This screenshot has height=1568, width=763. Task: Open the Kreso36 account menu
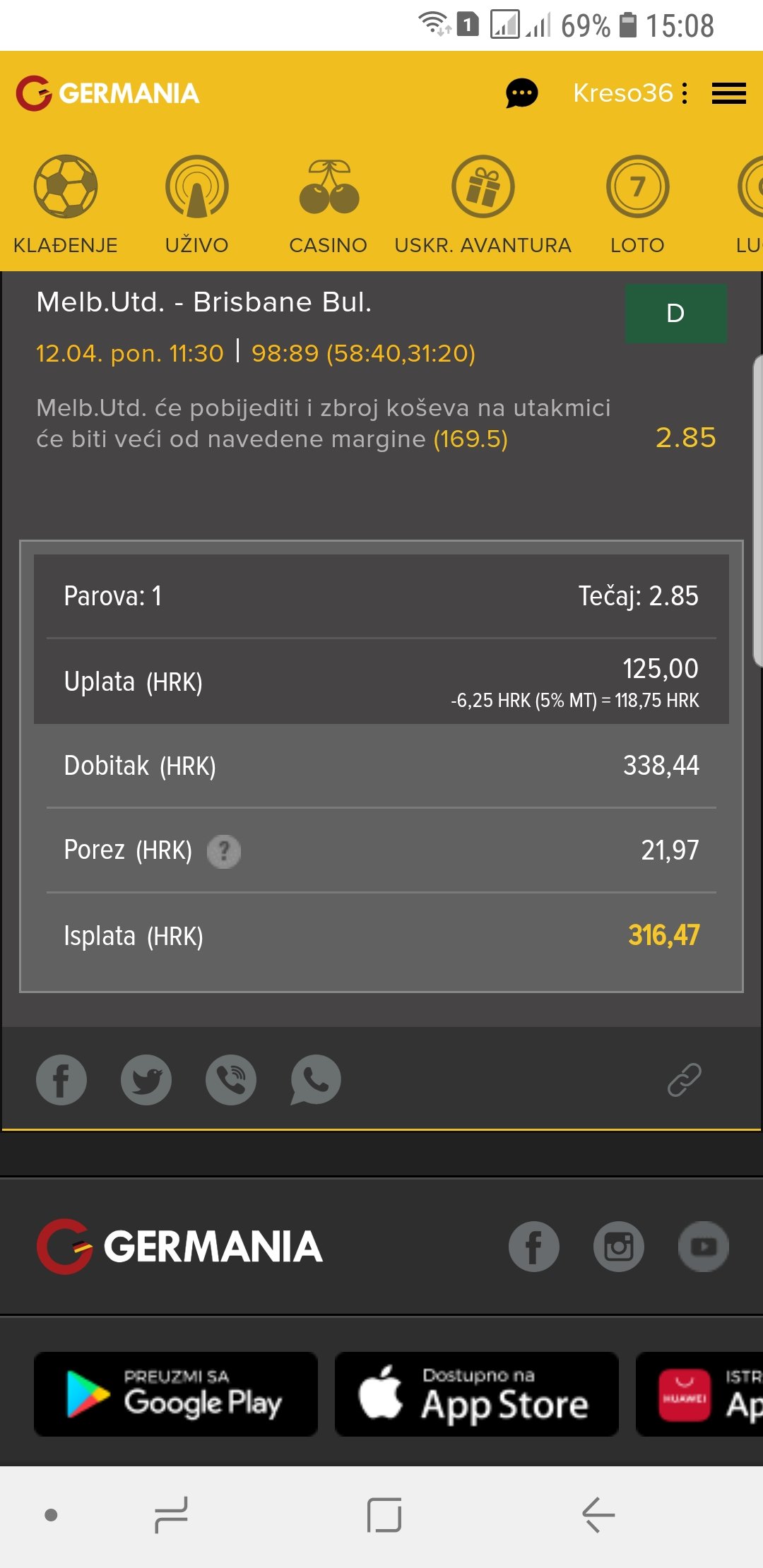(630, 93)
